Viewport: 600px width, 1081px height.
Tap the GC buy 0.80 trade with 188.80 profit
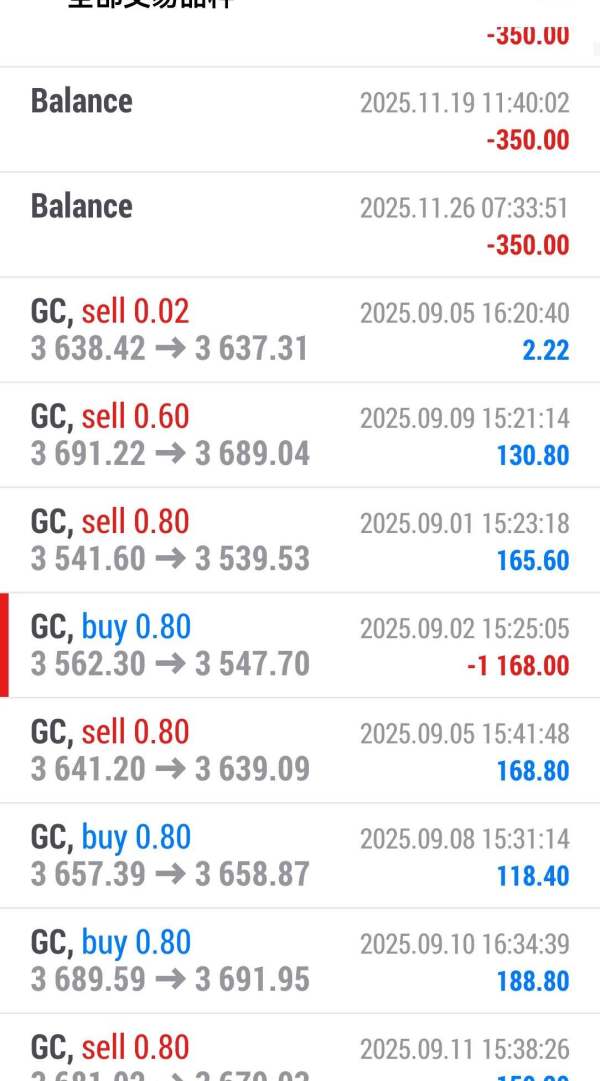300,960
